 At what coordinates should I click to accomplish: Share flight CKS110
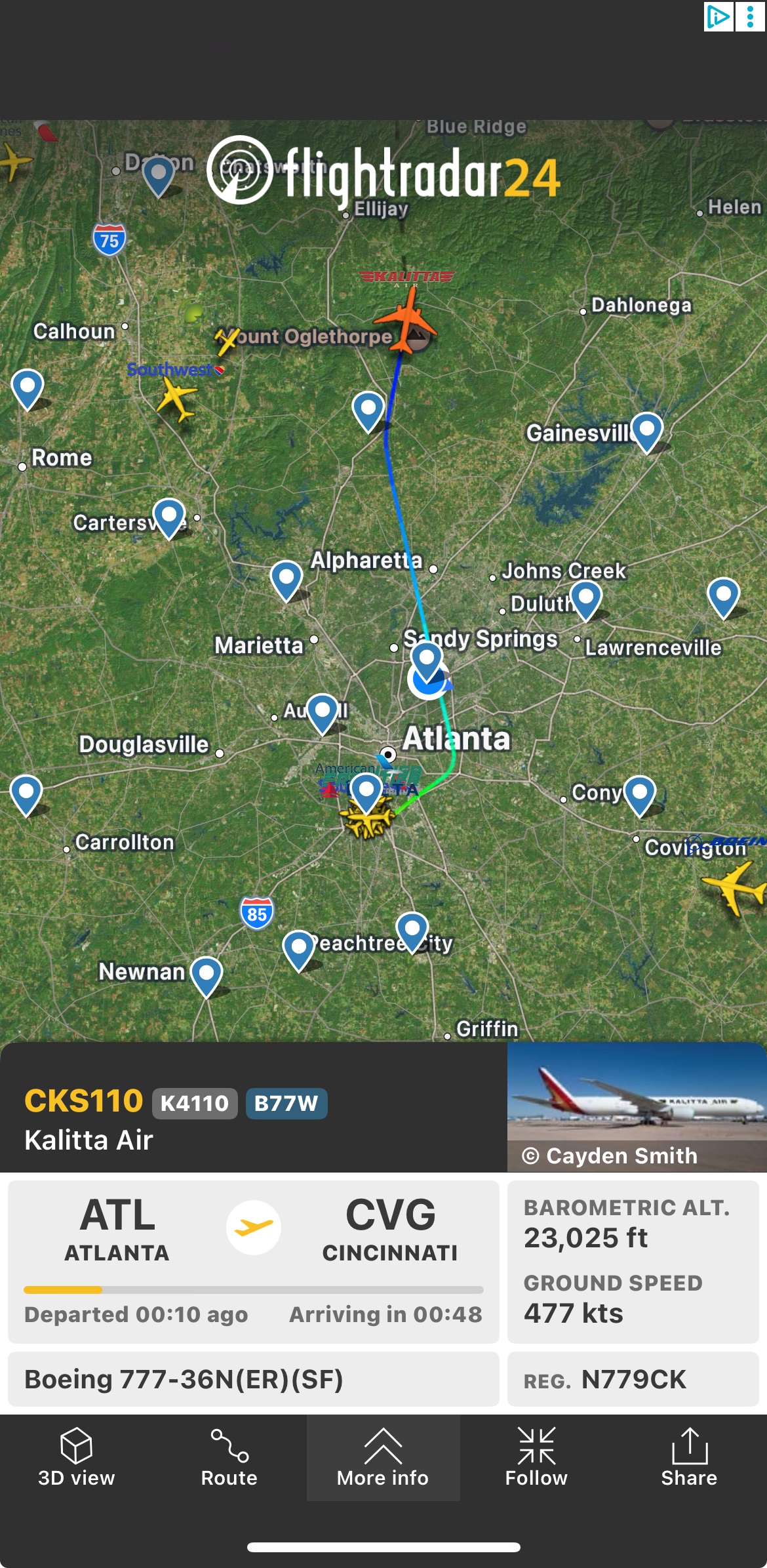689,1457
